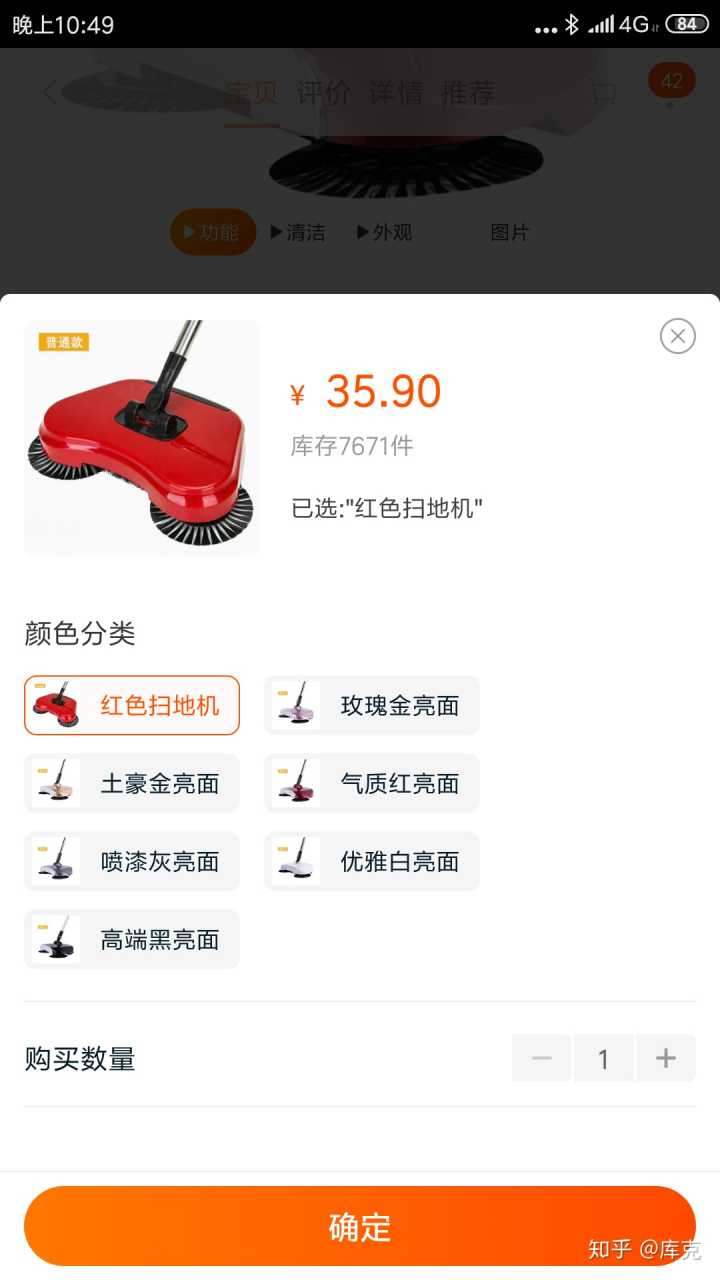Choose 喷漆灰亮面 variant
The width and height of the screenshot is (720, 1280).
[x=132, y=861]
